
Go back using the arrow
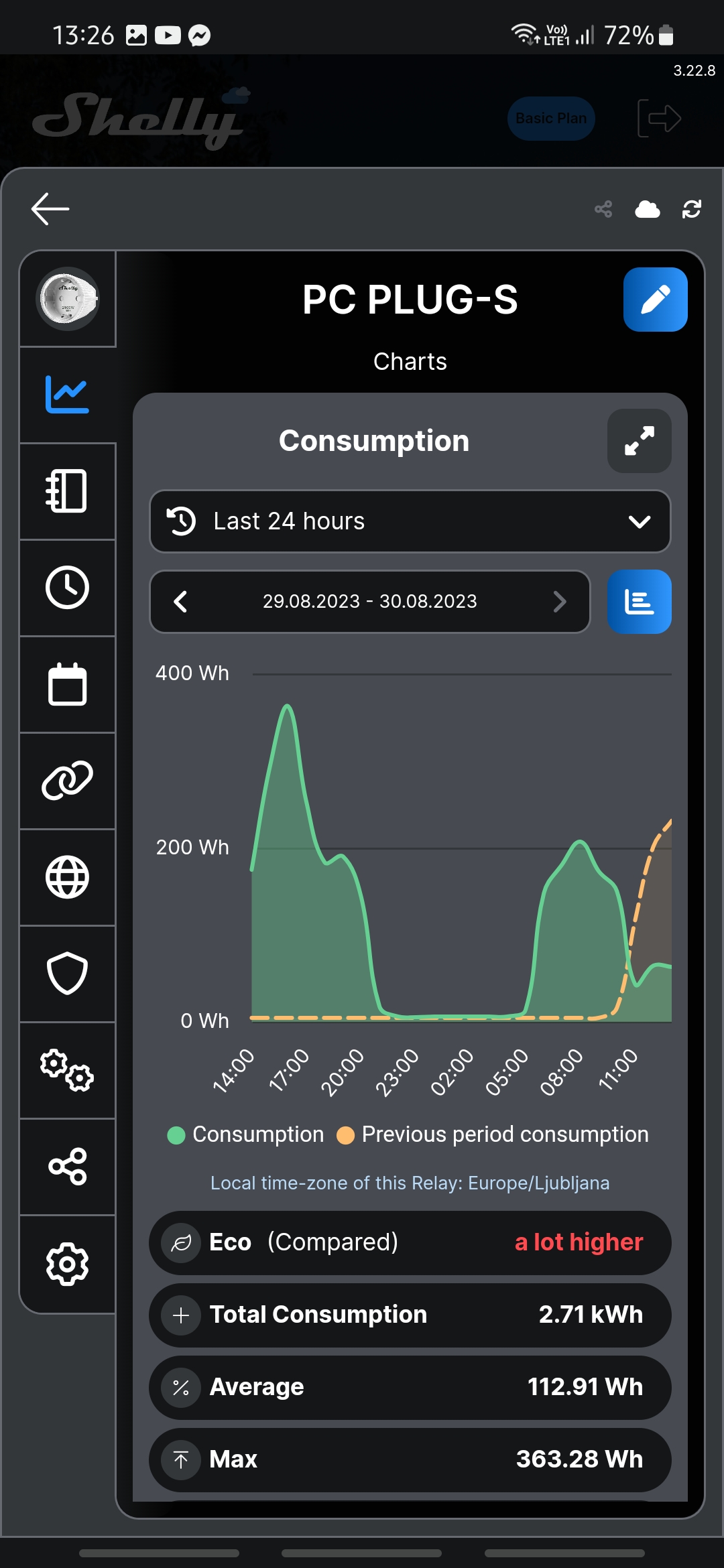tap(50, 209)
